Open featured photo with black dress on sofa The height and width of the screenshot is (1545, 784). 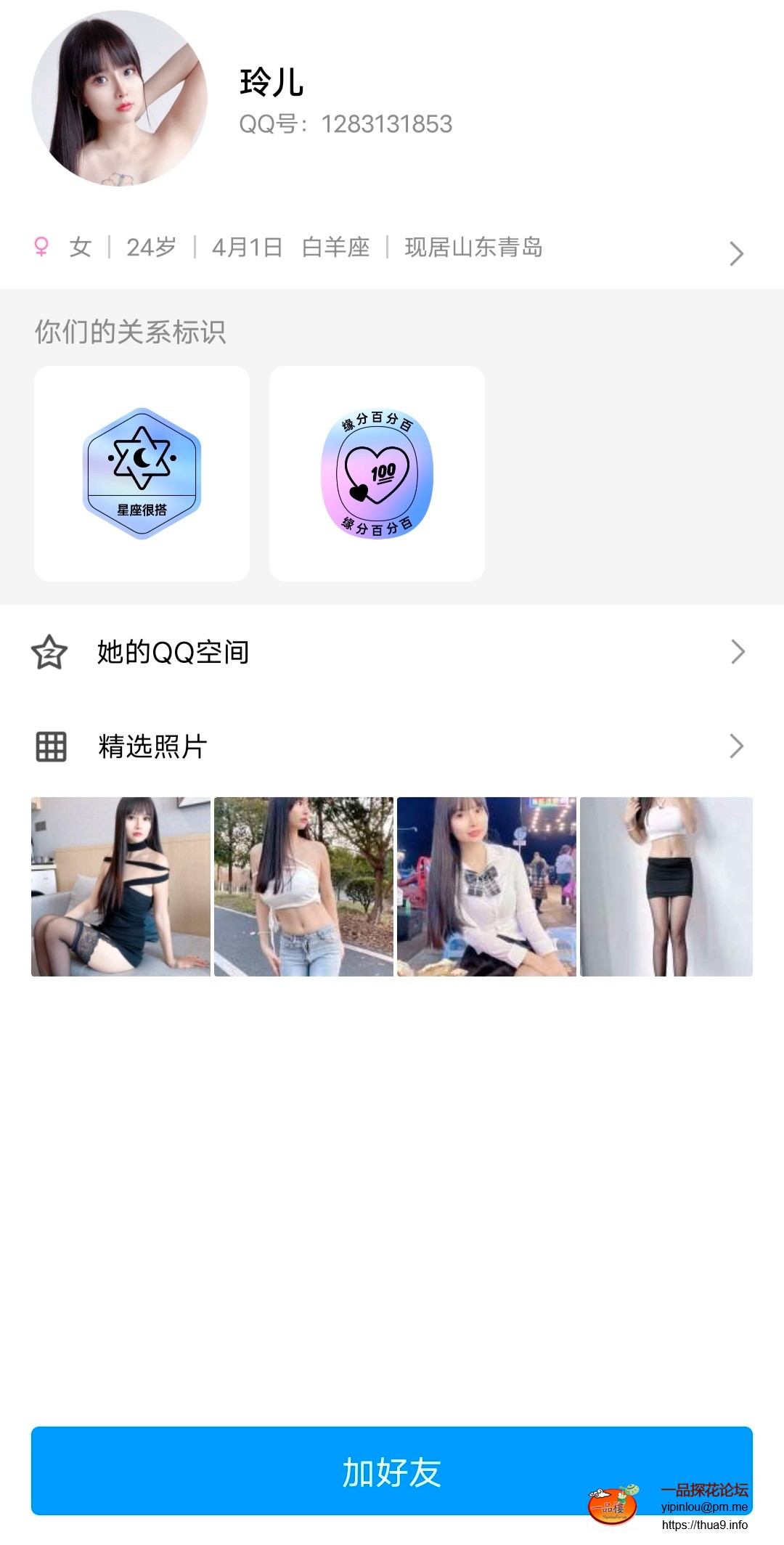[121, 886]
